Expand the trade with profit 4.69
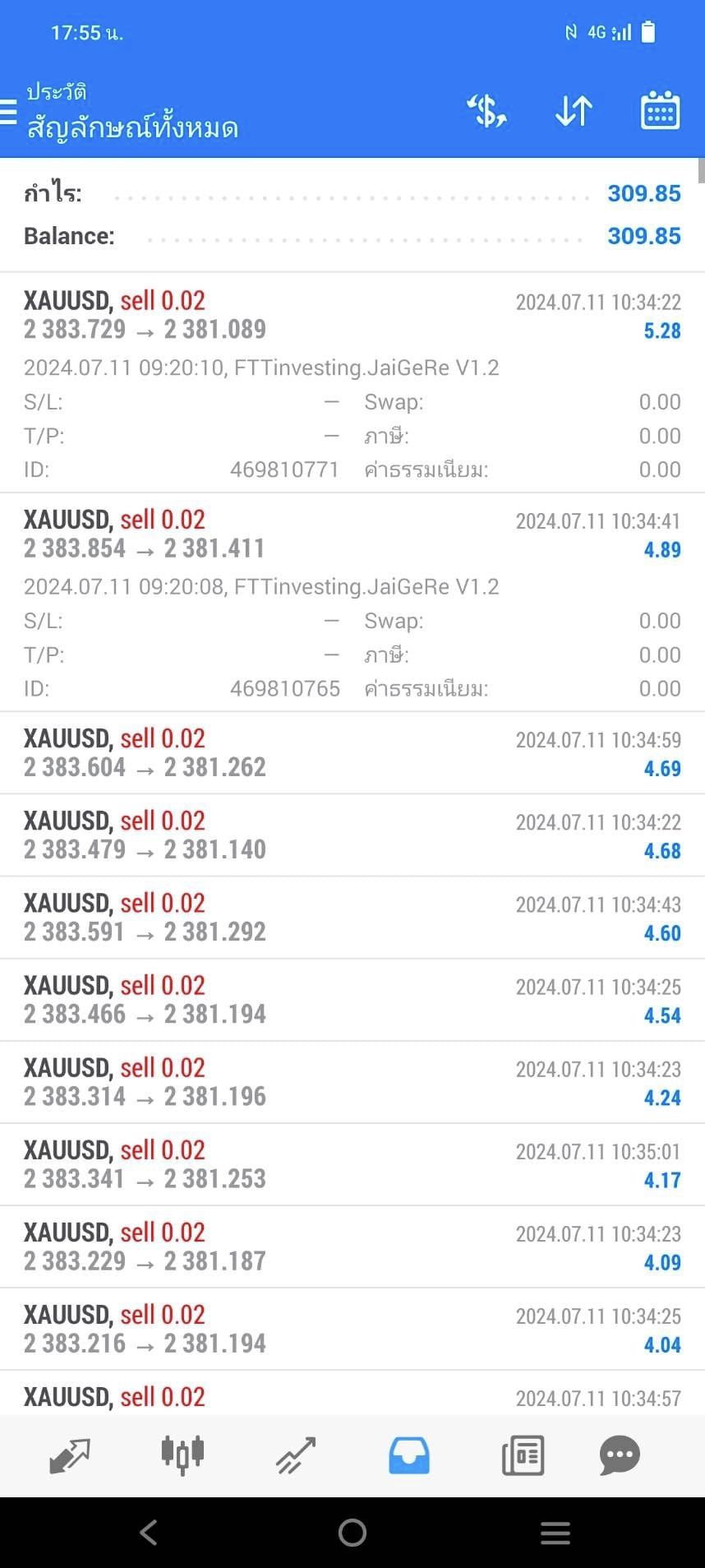The width and height of the screenshot is (705, 1568). [x=352, y=752]
